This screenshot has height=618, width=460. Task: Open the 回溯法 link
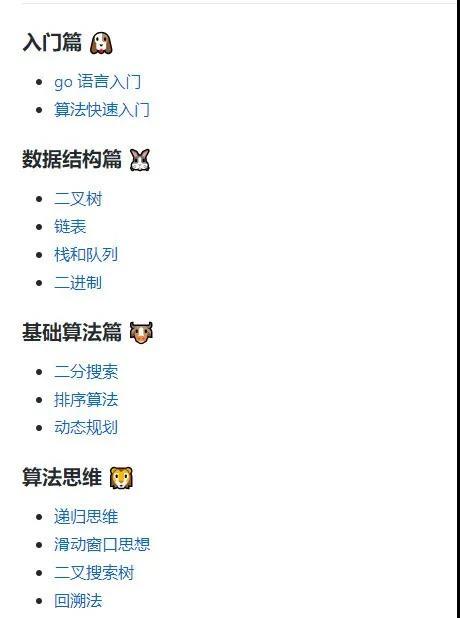78,601
